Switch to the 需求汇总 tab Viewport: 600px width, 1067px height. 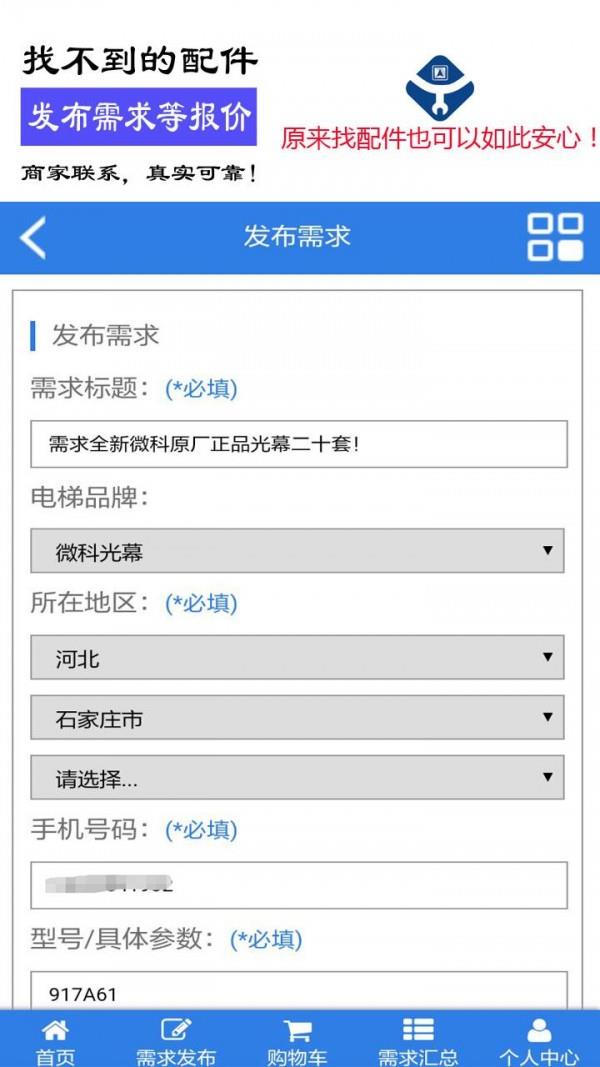[x=418, y=1041]
